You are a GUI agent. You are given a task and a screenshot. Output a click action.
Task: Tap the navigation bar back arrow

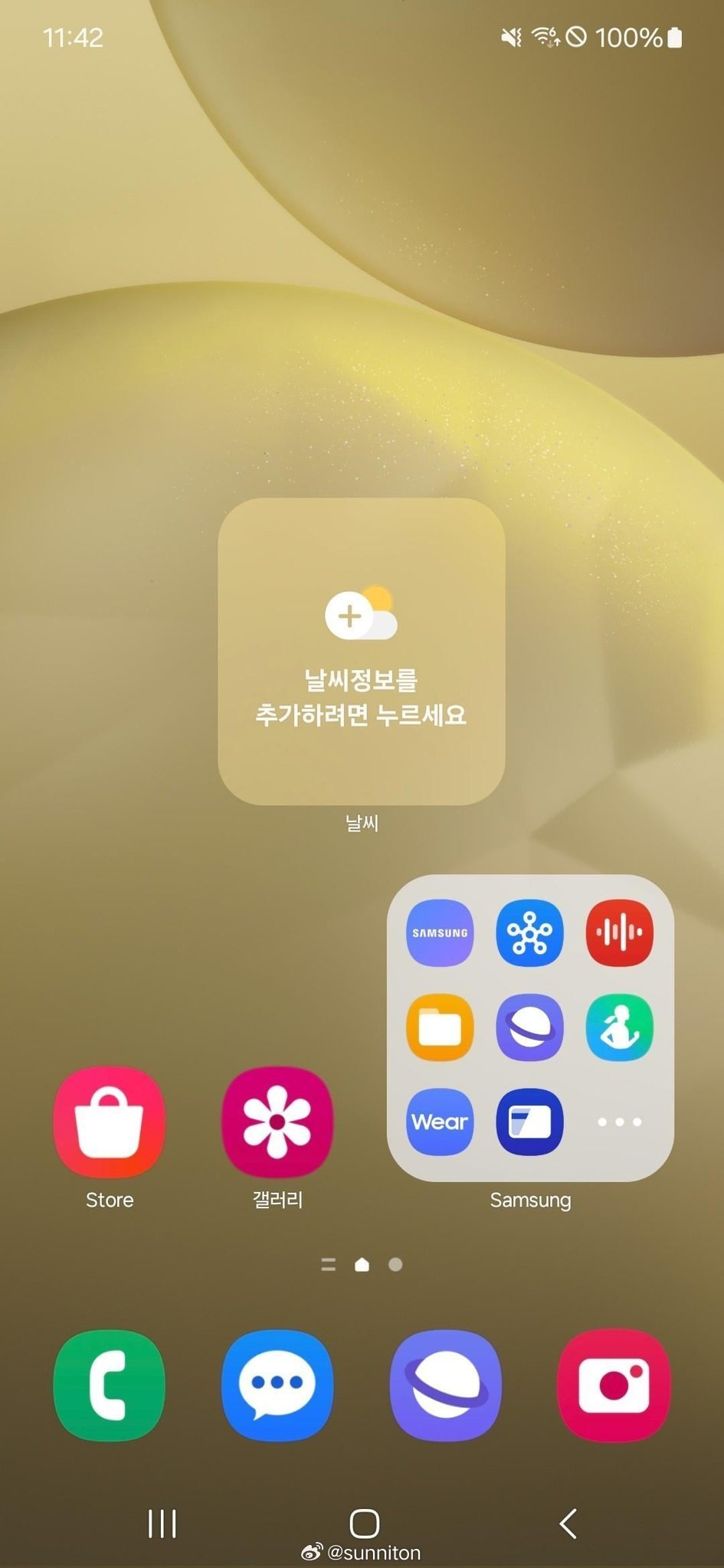(x=568, y=1523)
